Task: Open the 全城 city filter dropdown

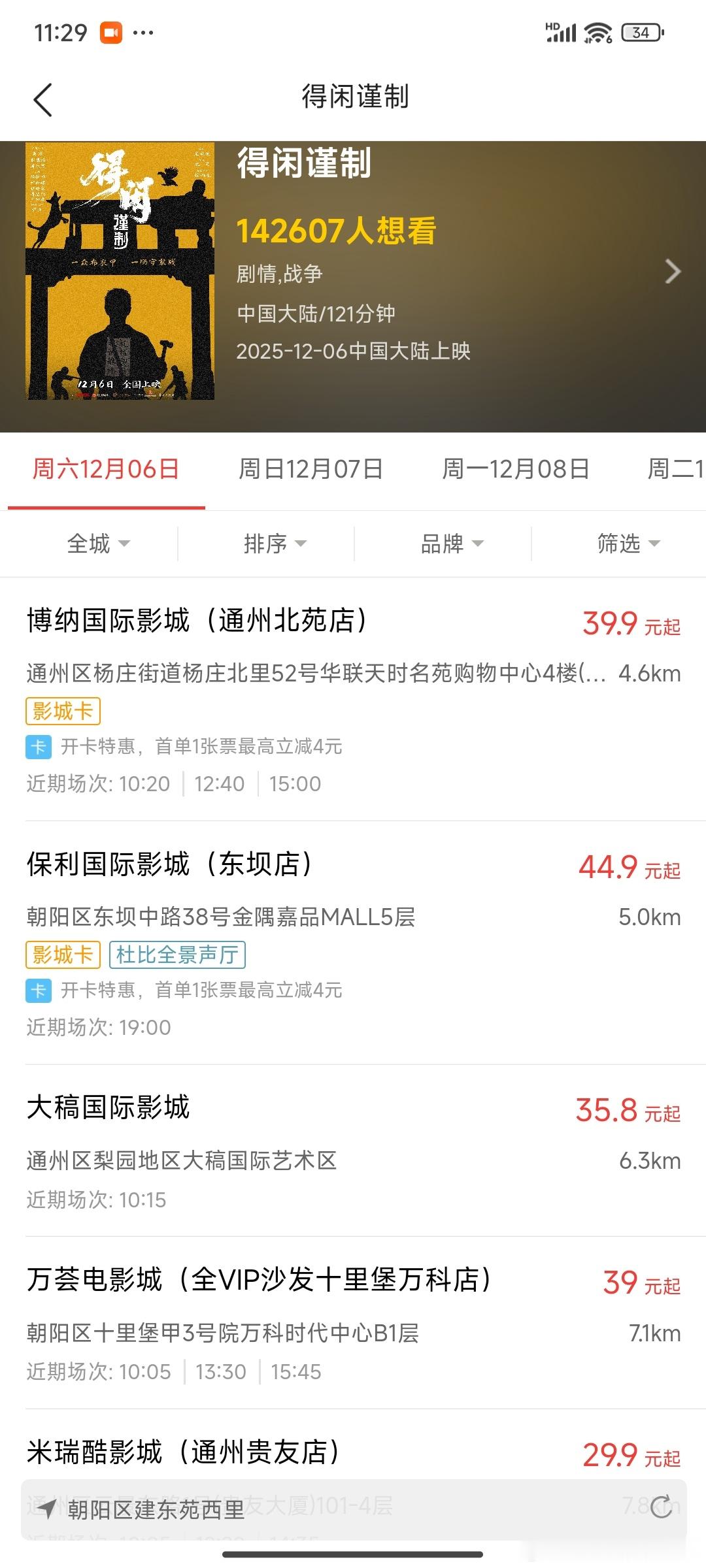Action: 99,544
